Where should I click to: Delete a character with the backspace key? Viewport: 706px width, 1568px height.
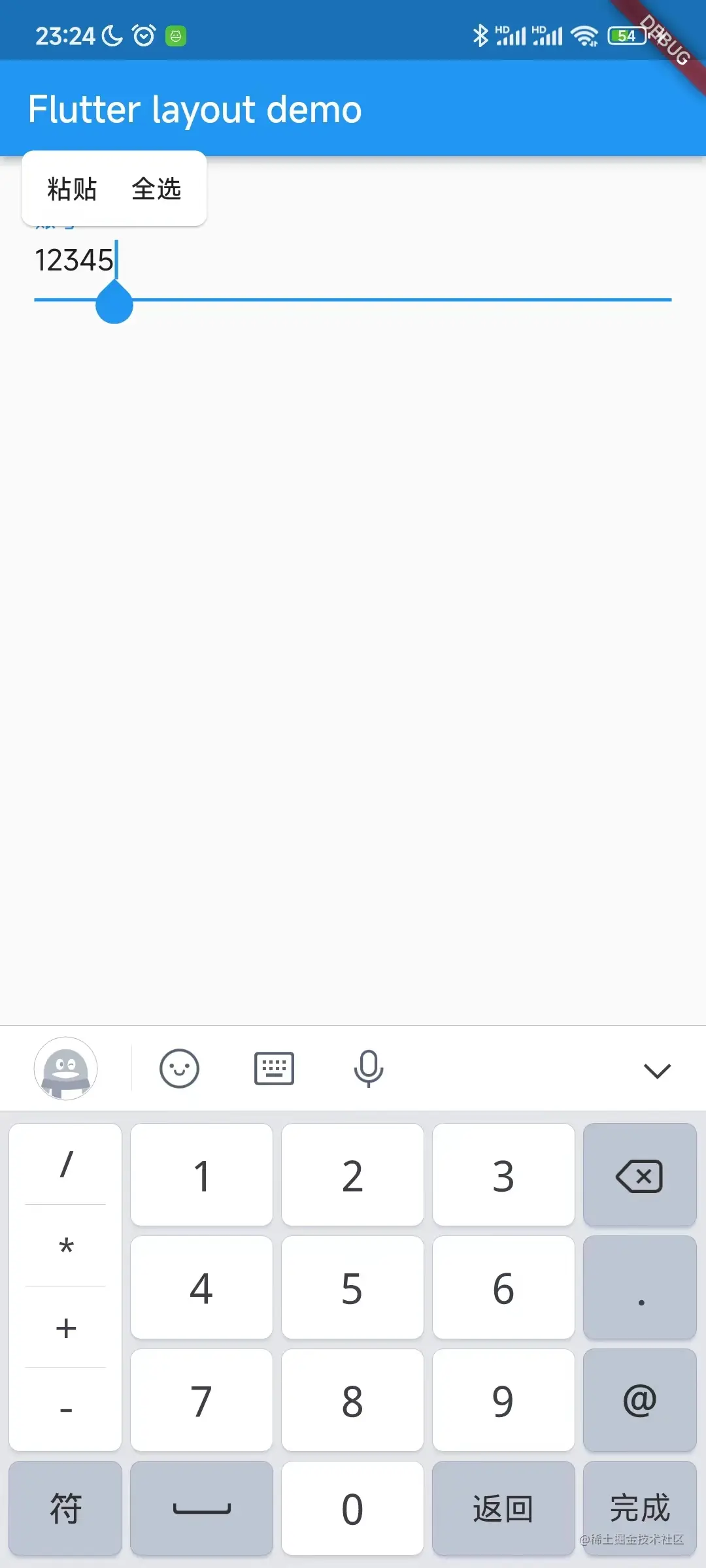[639, 1175]
